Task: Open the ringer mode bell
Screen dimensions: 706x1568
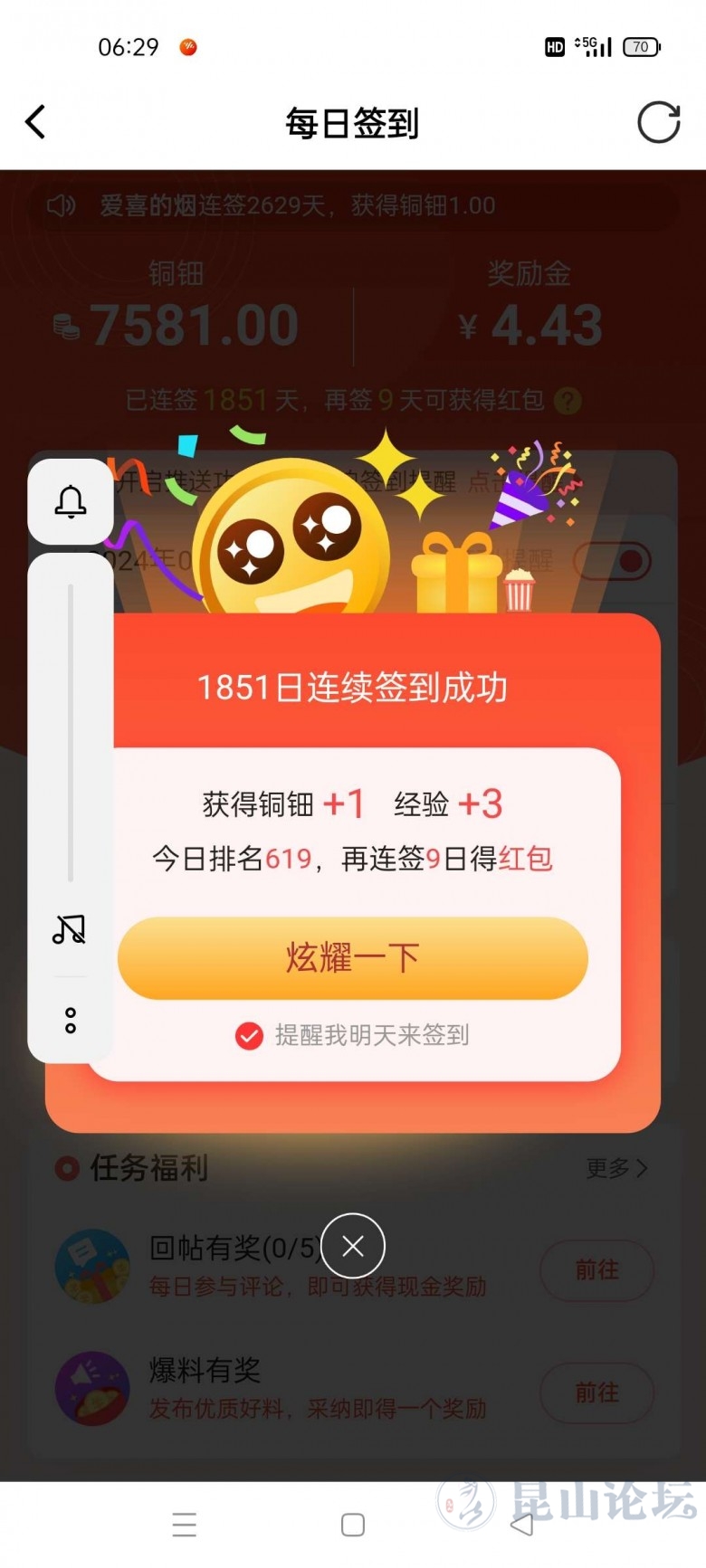Action: point(71,501)
